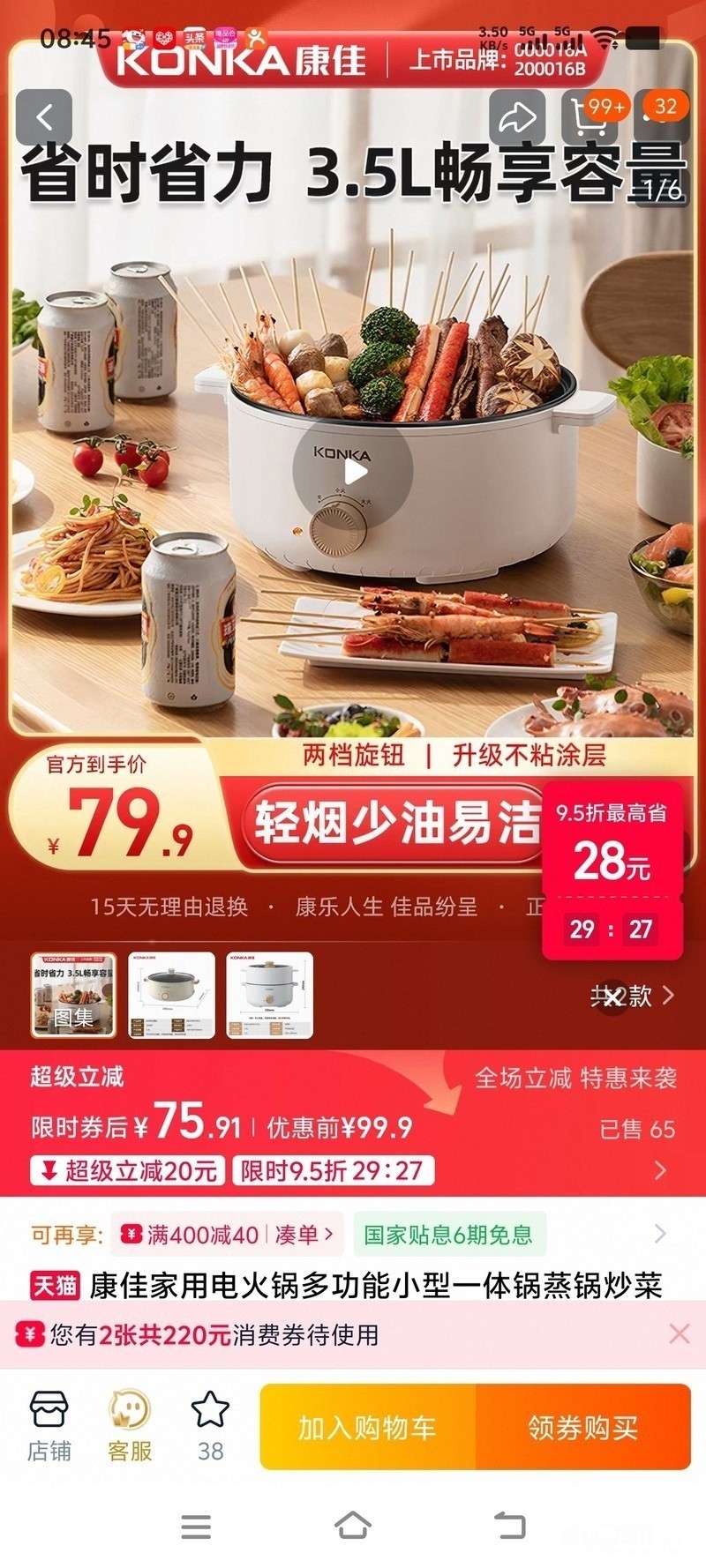706x1568 pixels.
Task: Share this Konka hot pot product
Action: [517, 117]
